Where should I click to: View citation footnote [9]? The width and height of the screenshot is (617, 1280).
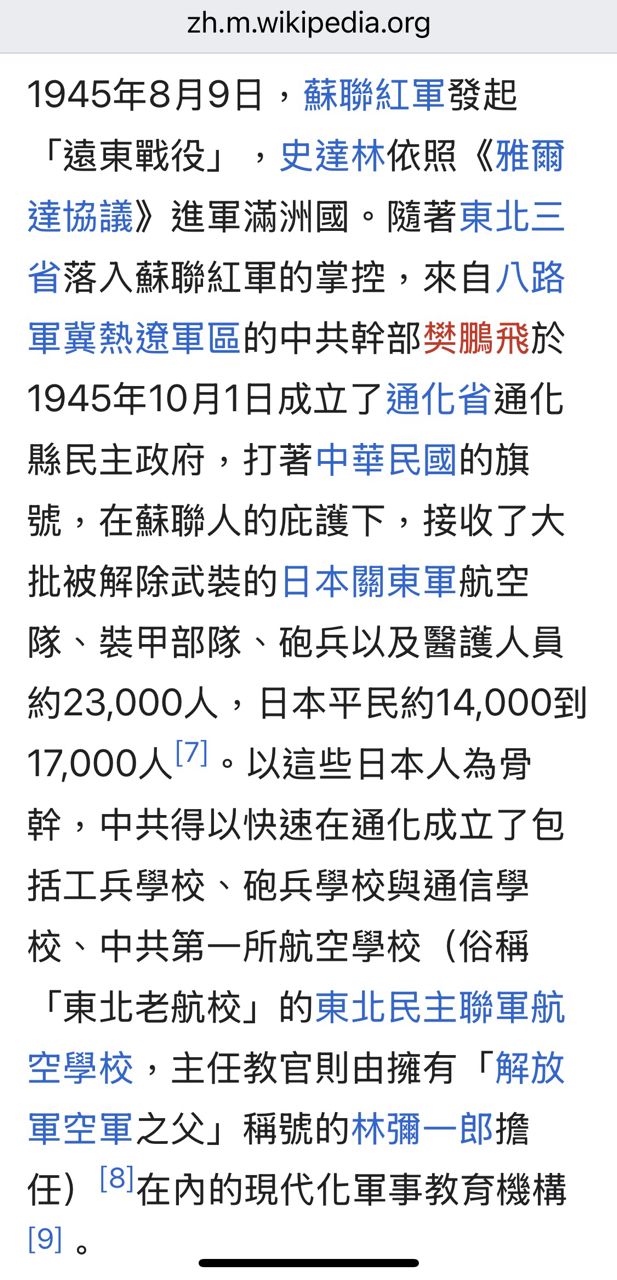tap(45, 1240)
